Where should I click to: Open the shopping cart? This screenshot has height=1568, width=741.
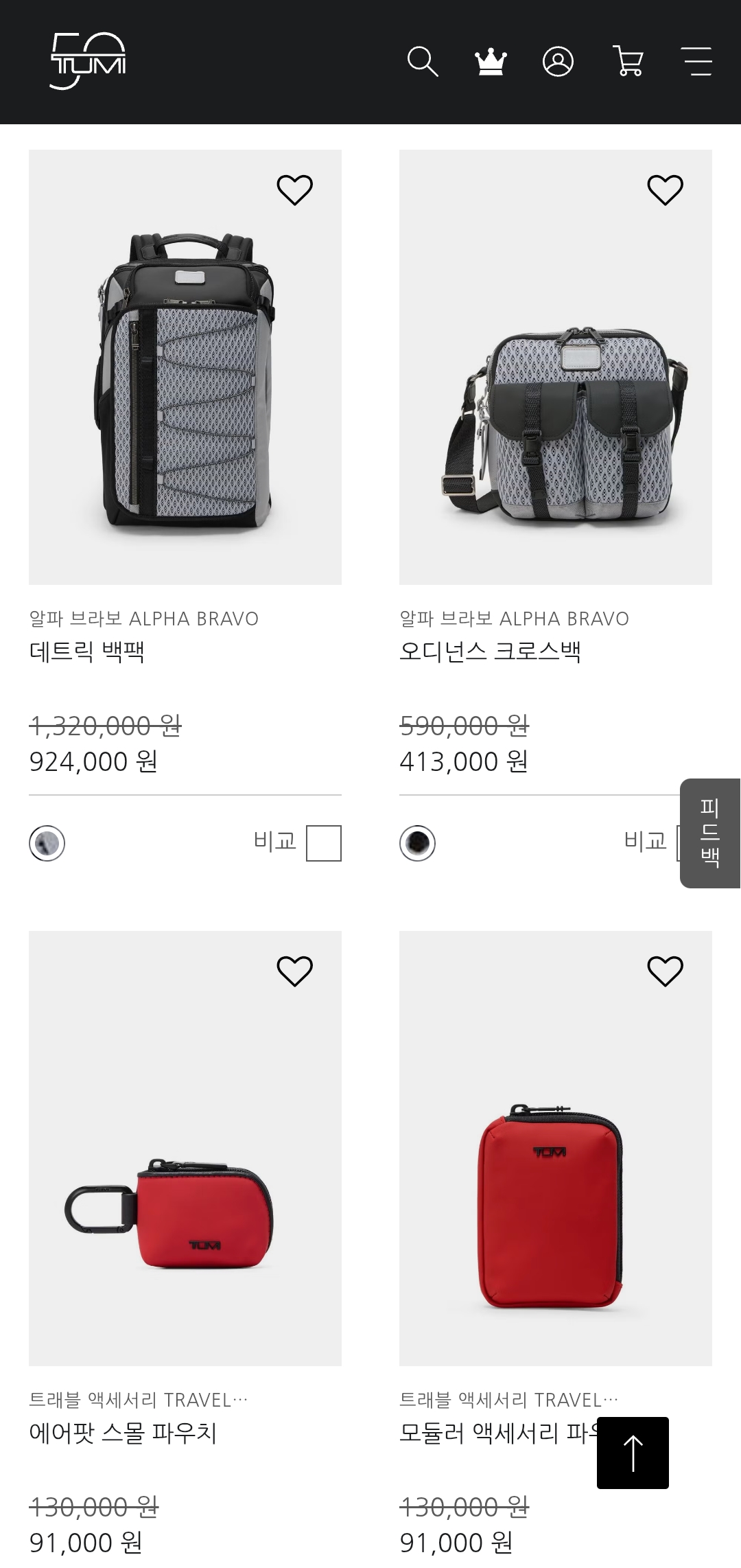[628, 62]
